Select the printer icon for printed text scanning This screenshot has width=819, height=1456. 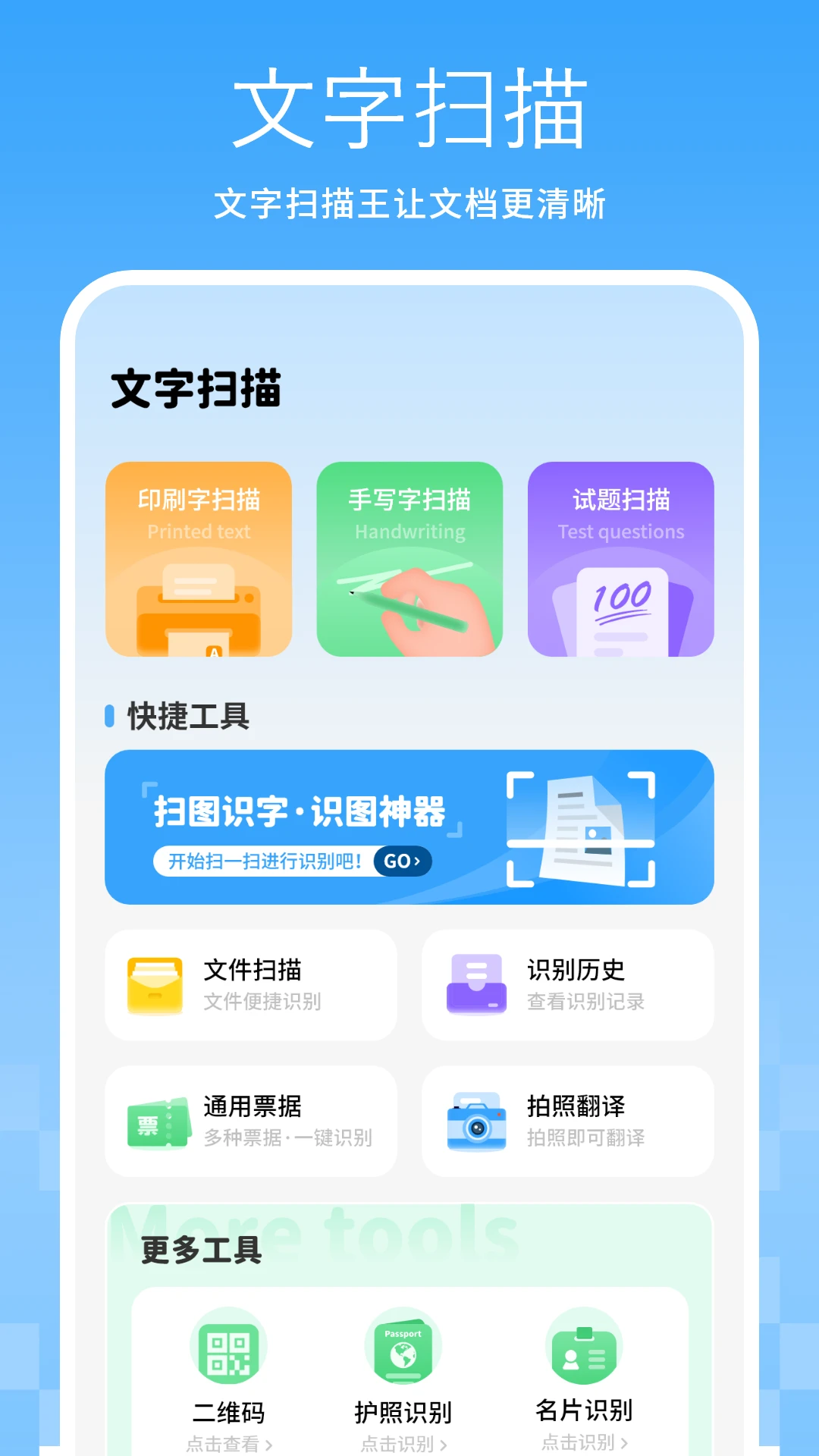[199, 607]
